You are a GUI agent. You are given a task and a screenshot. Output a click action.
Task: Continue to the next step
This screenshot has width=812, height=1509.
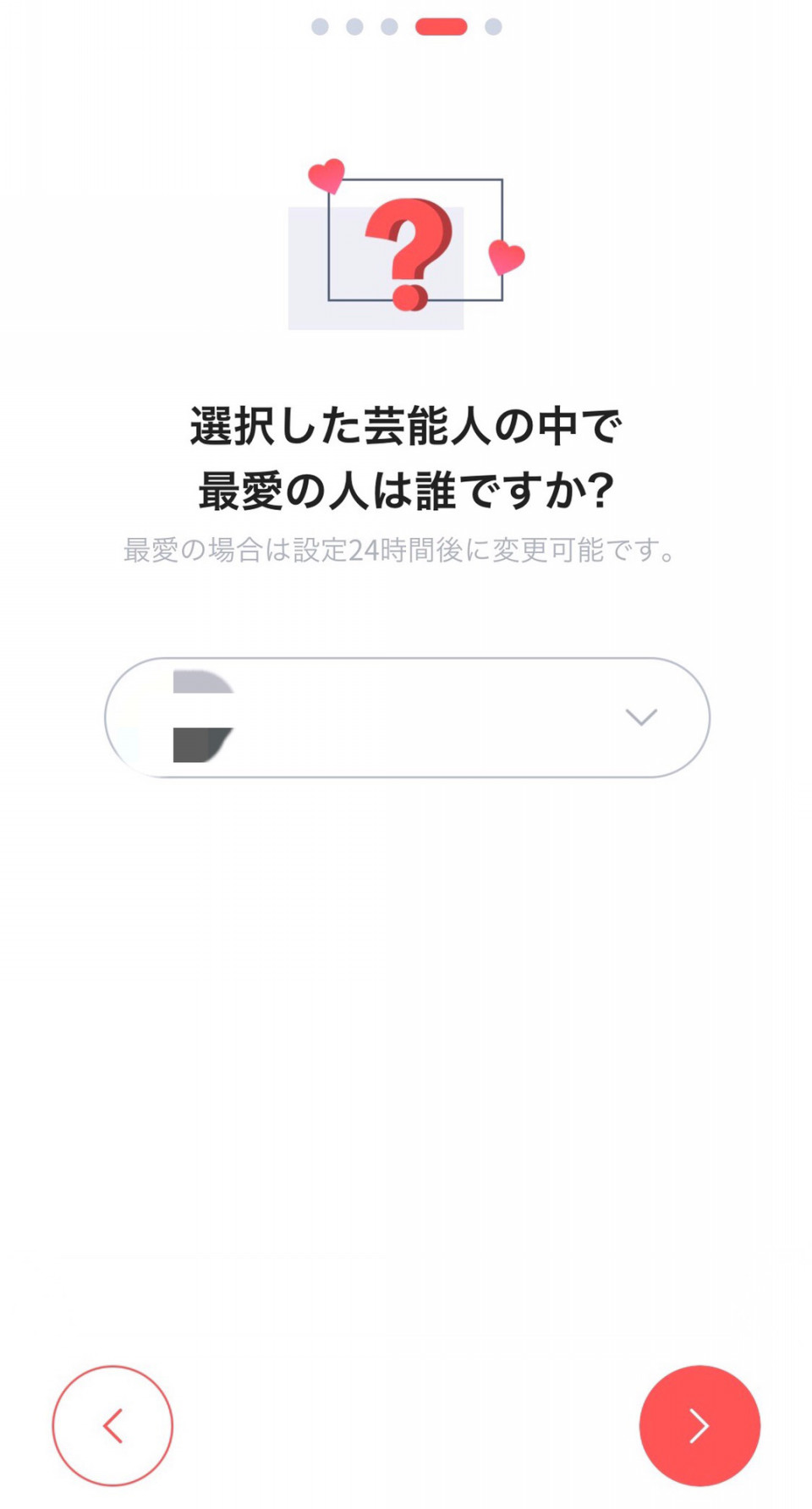[700, 1425]
